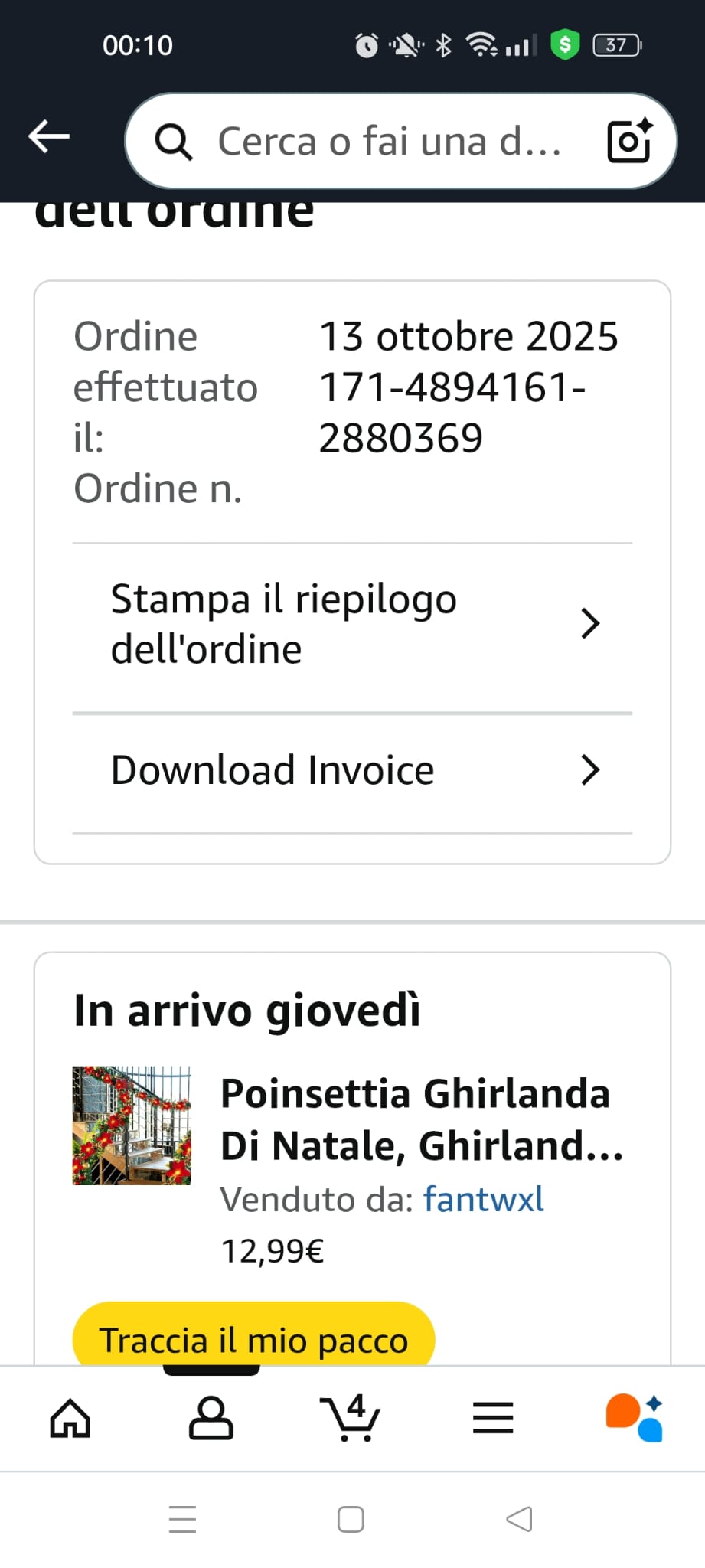Tap the system back button

tap(520, 1520)
